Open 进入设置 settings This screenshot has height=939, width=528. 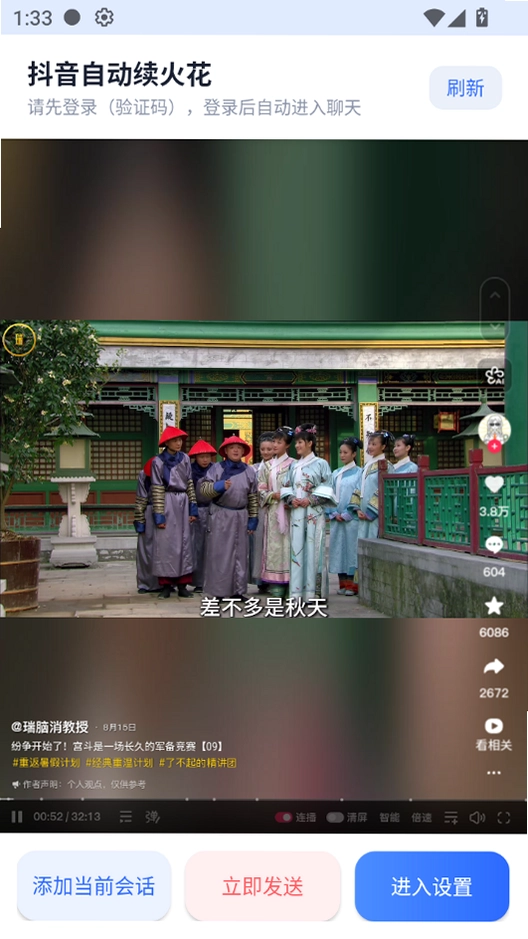tap(432, 886)
